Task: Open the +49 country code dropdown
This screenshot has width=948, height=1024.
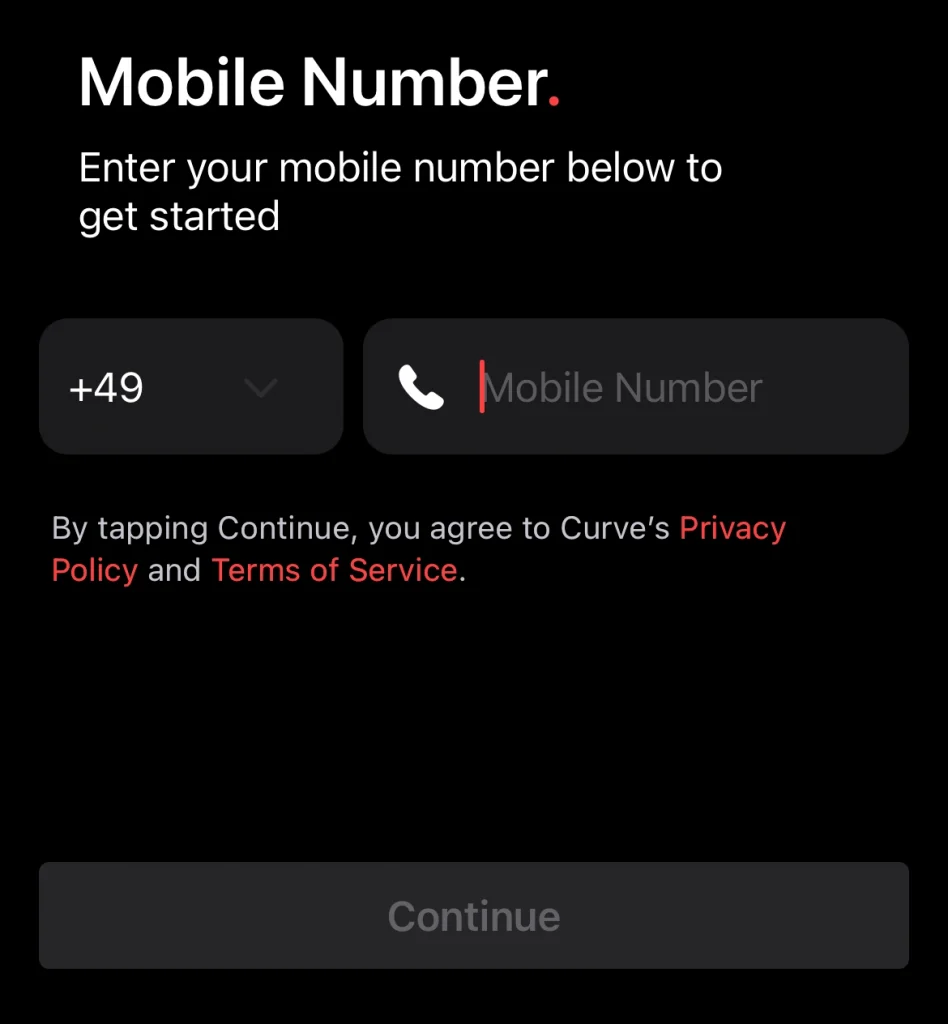Action: (x=190, y=387)
